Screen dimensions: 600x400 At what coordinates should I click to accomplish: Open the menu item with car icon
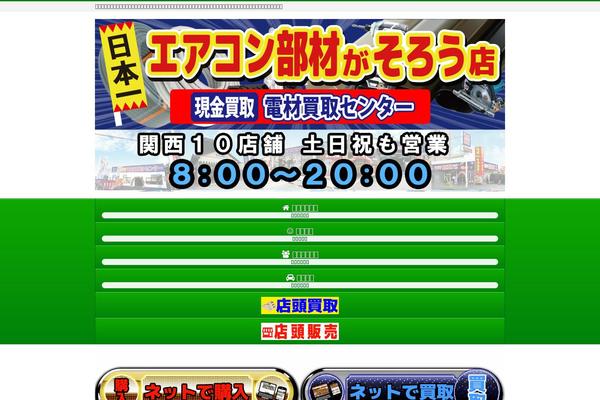(x=300, y=277)
